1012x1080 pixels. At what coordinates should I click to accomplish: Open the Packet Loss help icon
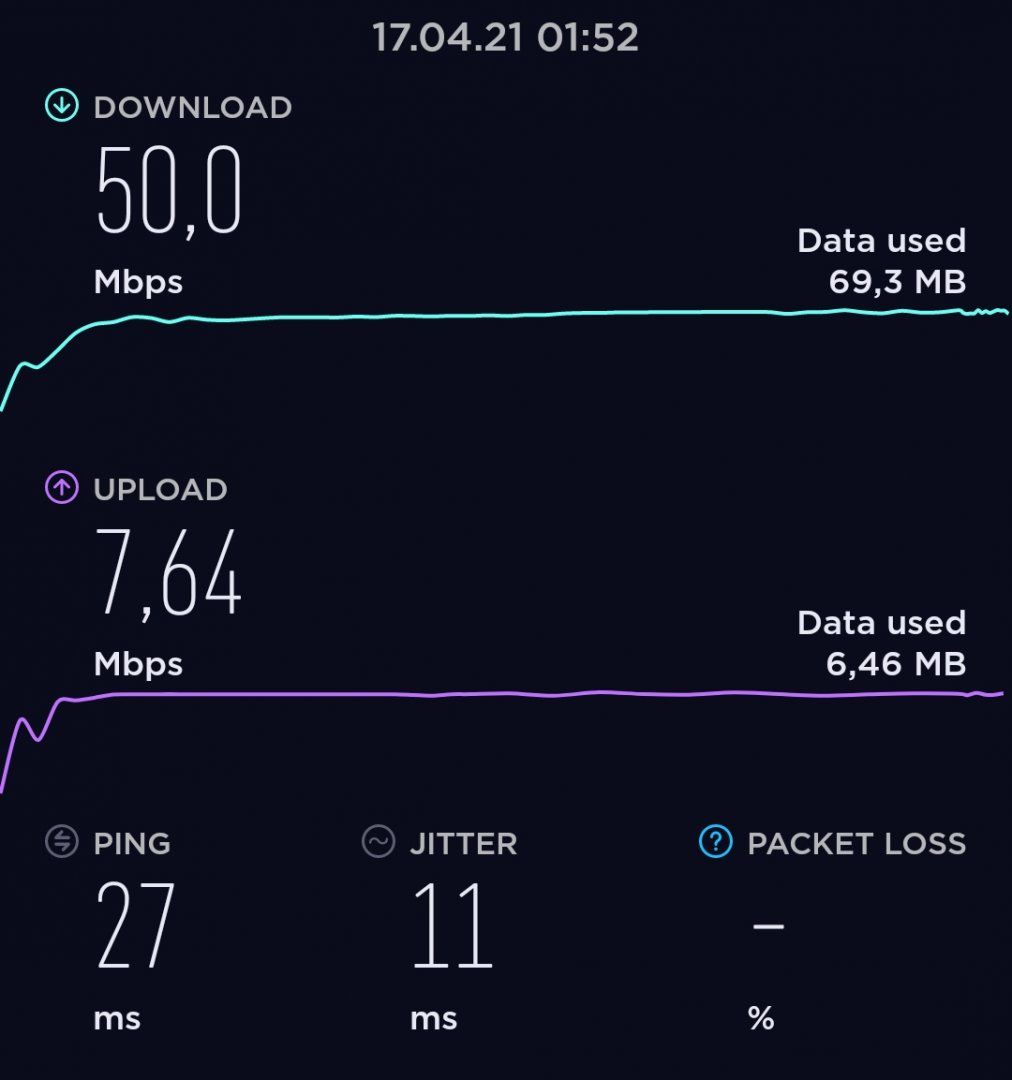716,843
